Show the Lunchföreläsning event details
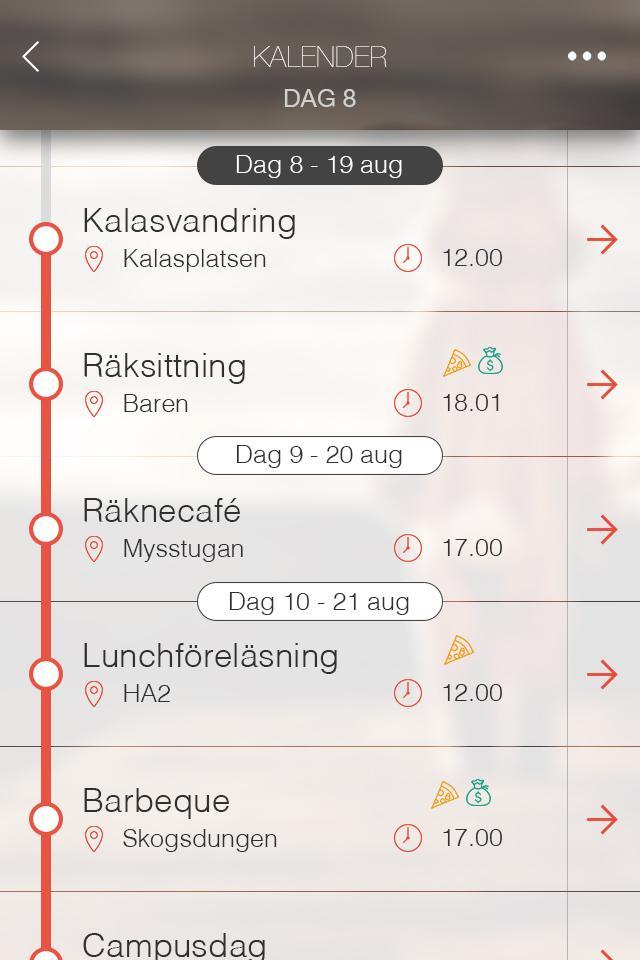Image resolution: width=640 pixels, height=960 pixels. (601, 675)
